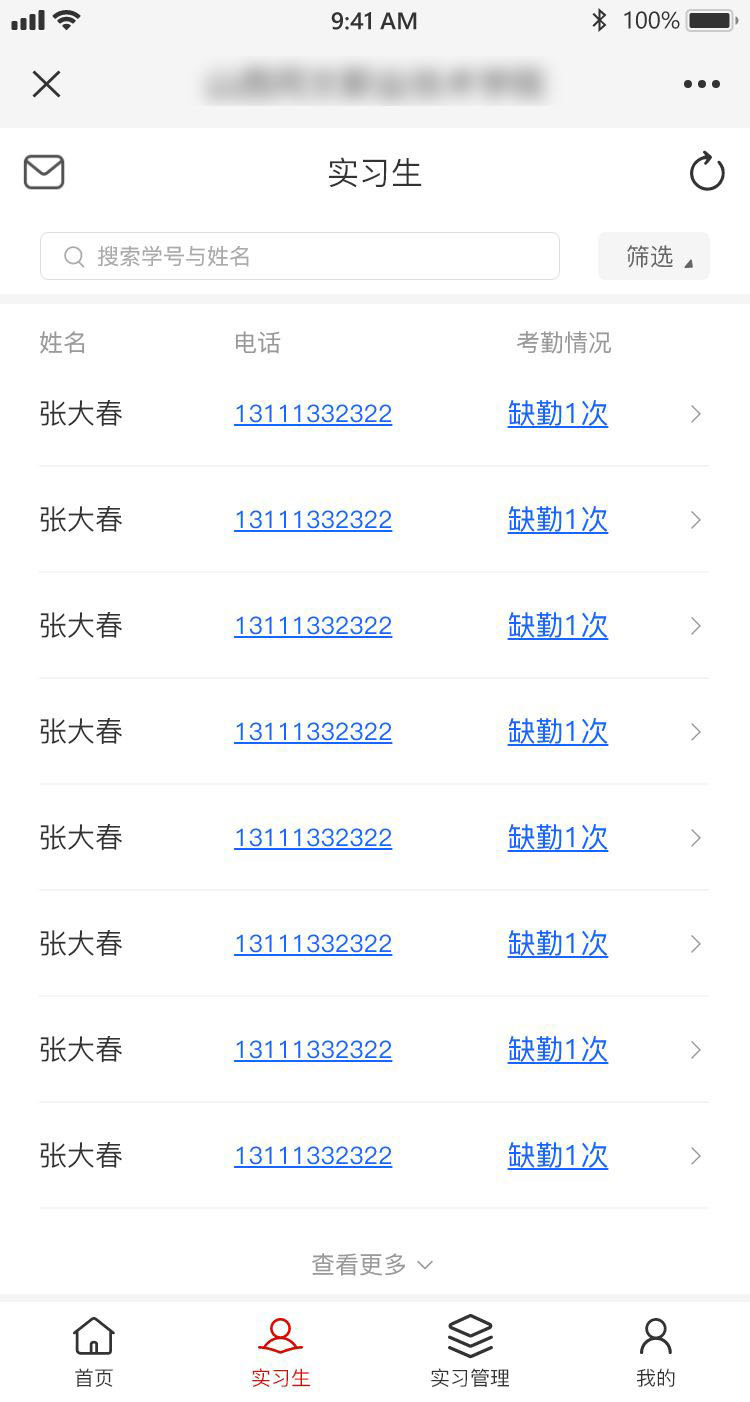Switch to the 实习管理 tab
Image resolution: width=750 pixels, height=1402 pixels.
470,1352
